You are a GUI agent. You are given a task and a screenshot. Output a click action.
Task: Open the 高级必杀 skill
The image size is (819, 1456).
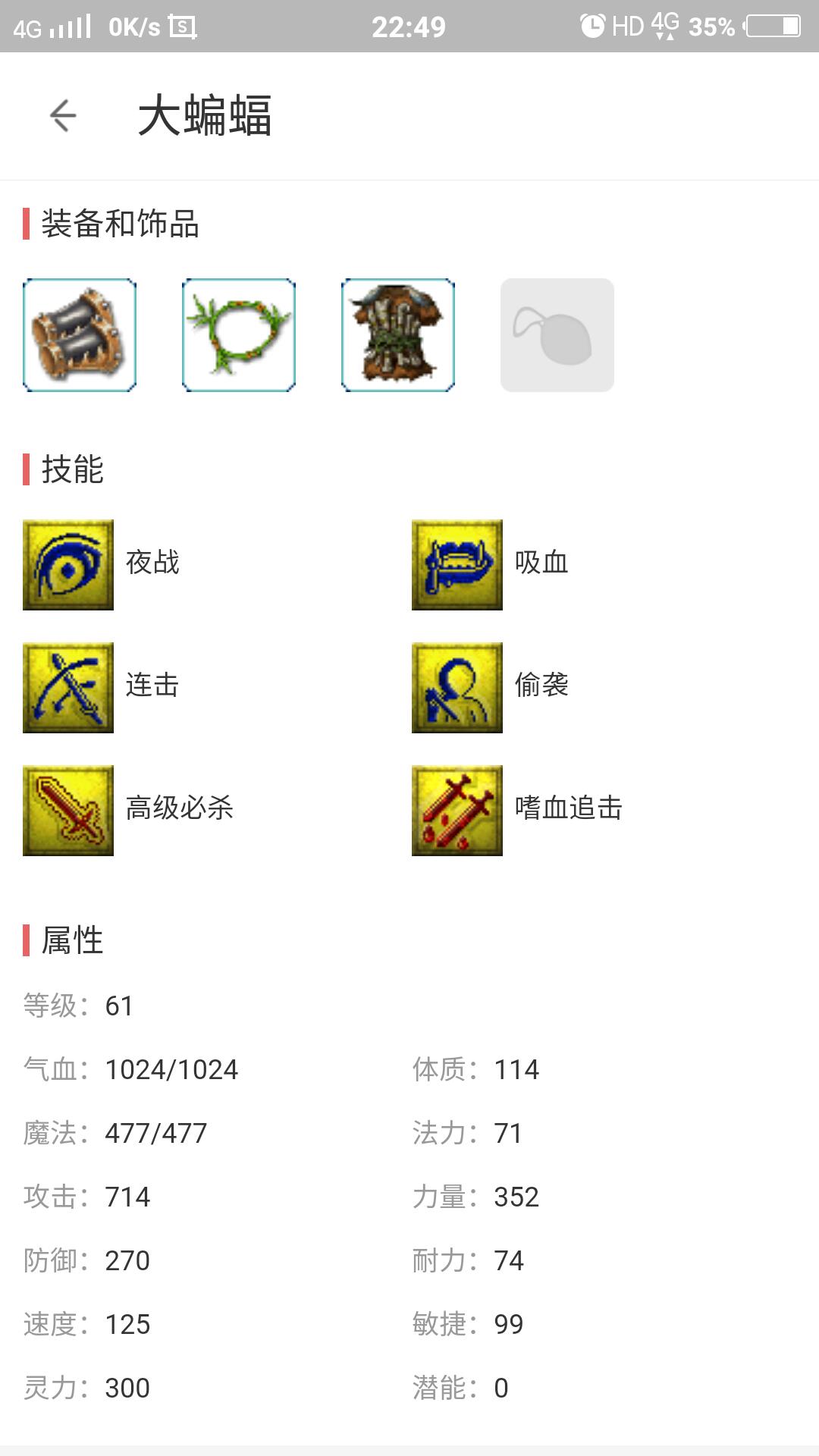[x=68, y=811]
